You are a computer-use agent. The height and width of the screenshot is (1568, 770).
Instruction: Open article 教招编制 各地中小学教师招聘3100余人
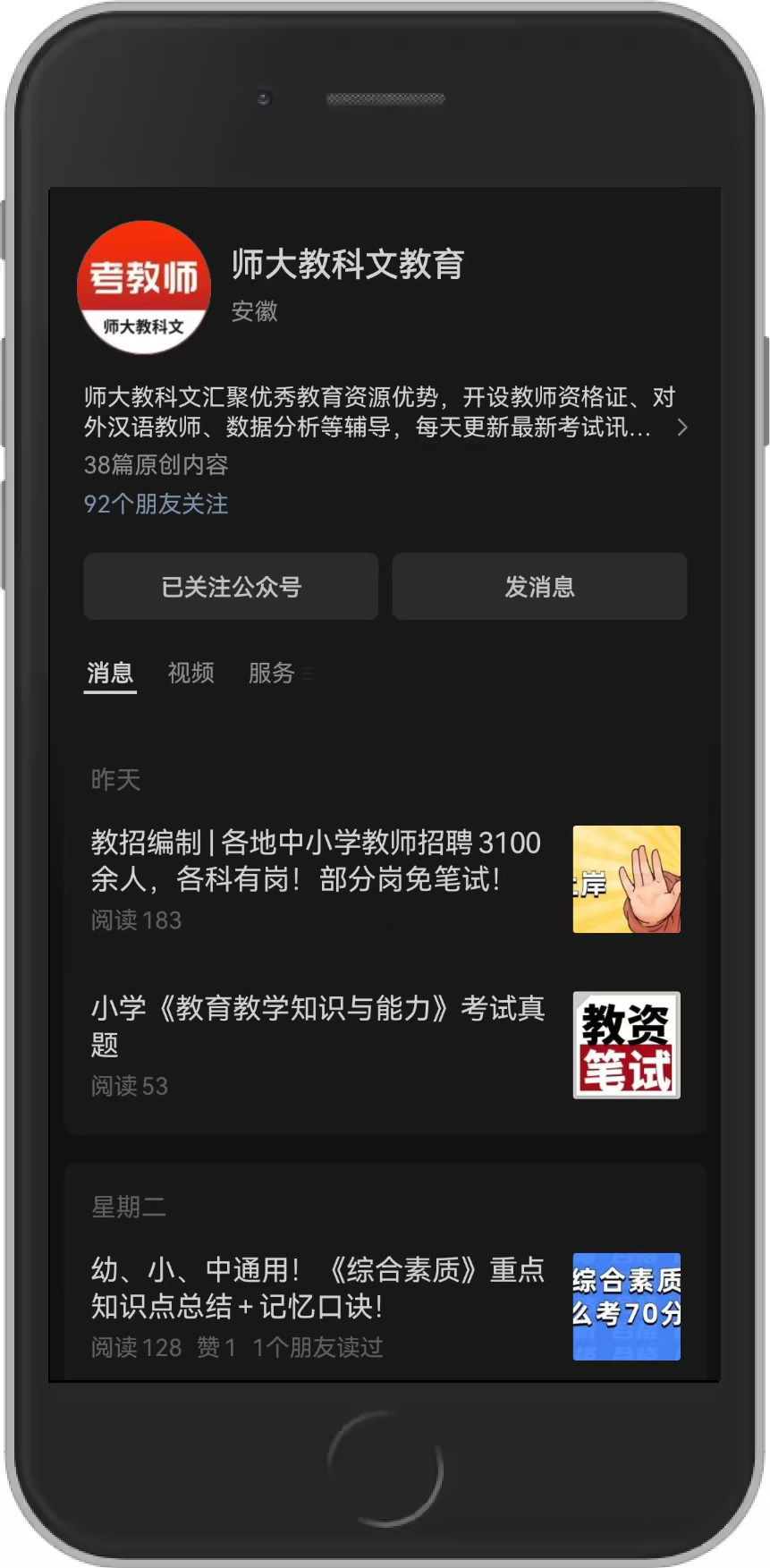(317, 860)
